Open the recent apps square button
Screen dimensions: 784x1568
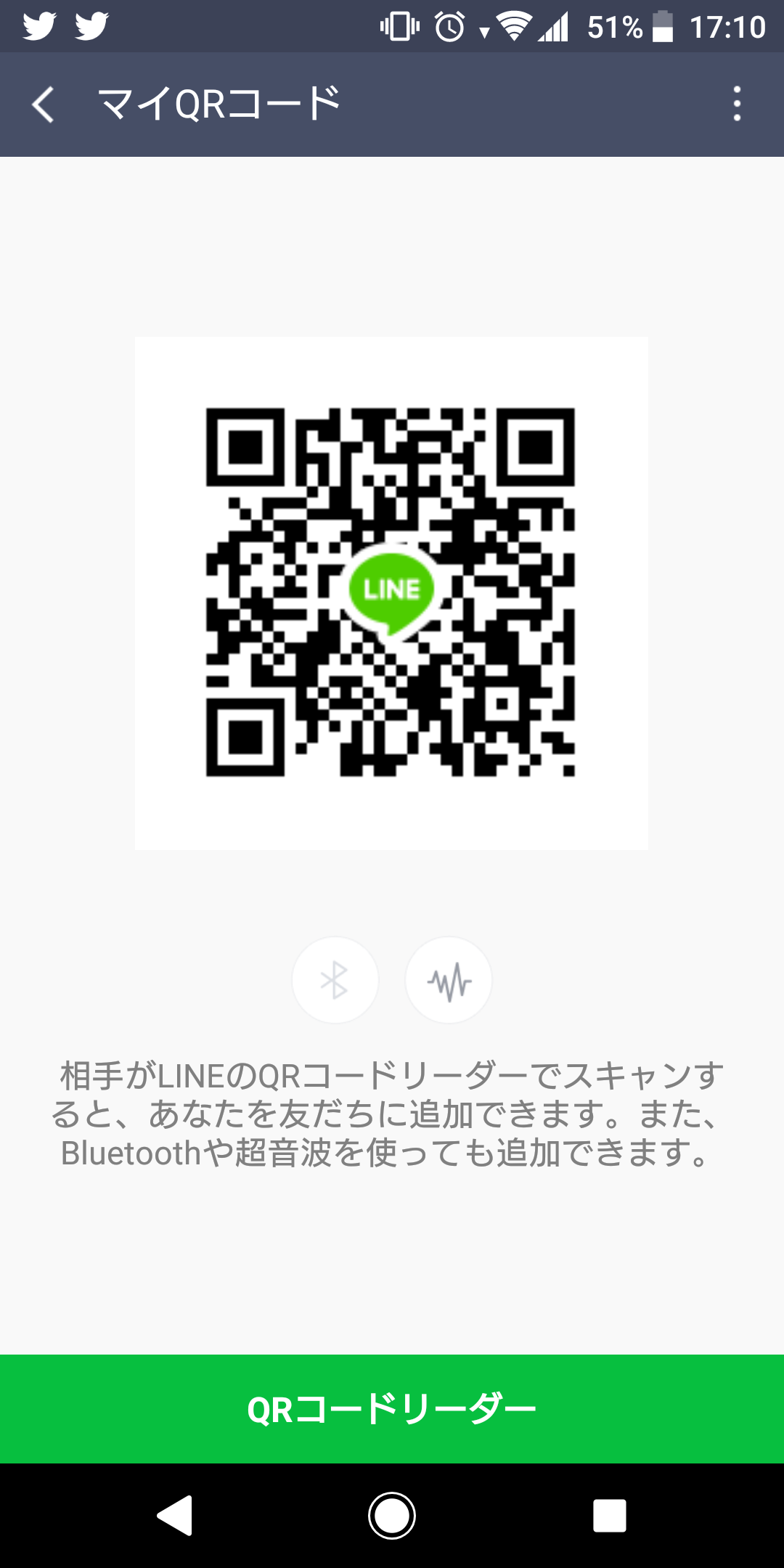609,1516
